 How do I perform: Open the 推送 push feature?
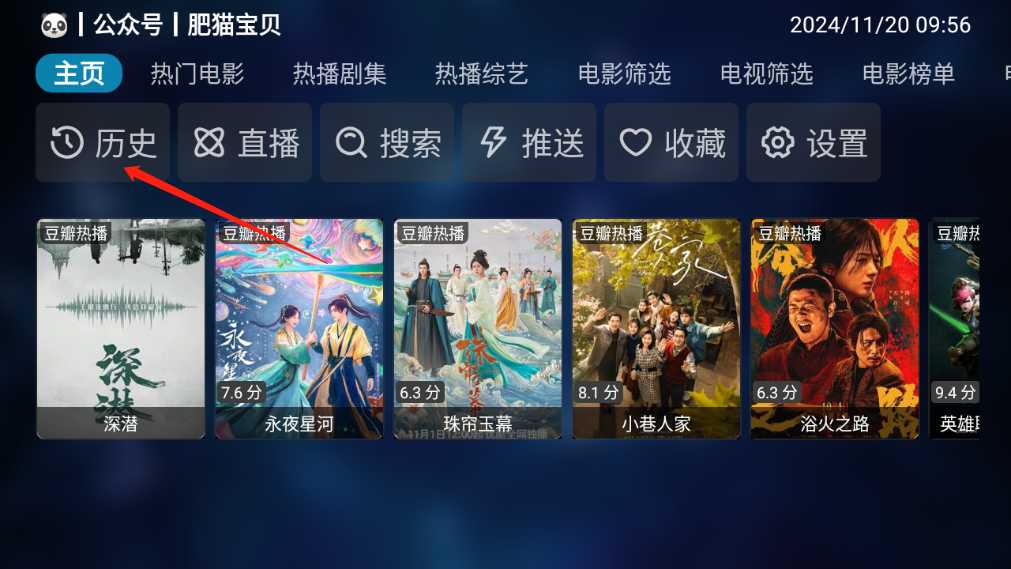tap(530, 143)
